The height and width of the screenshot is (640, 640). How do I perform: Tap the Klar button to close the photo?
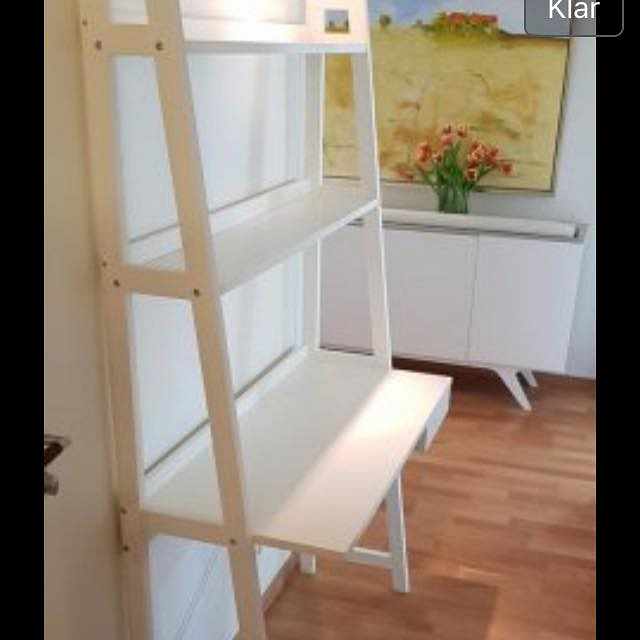click(573, 14)
